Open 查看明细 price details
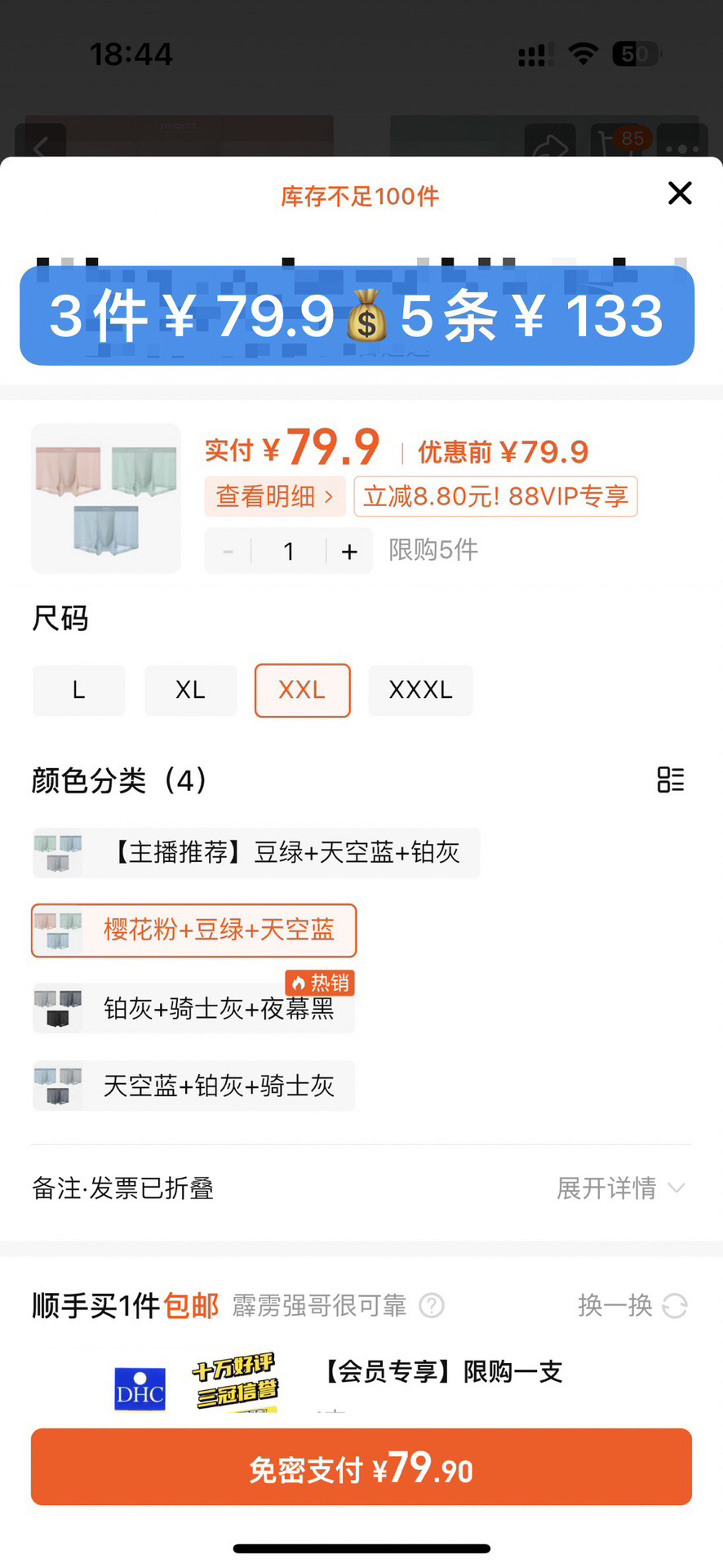This screenshot has width=723, height=1568. pos(275,496)
